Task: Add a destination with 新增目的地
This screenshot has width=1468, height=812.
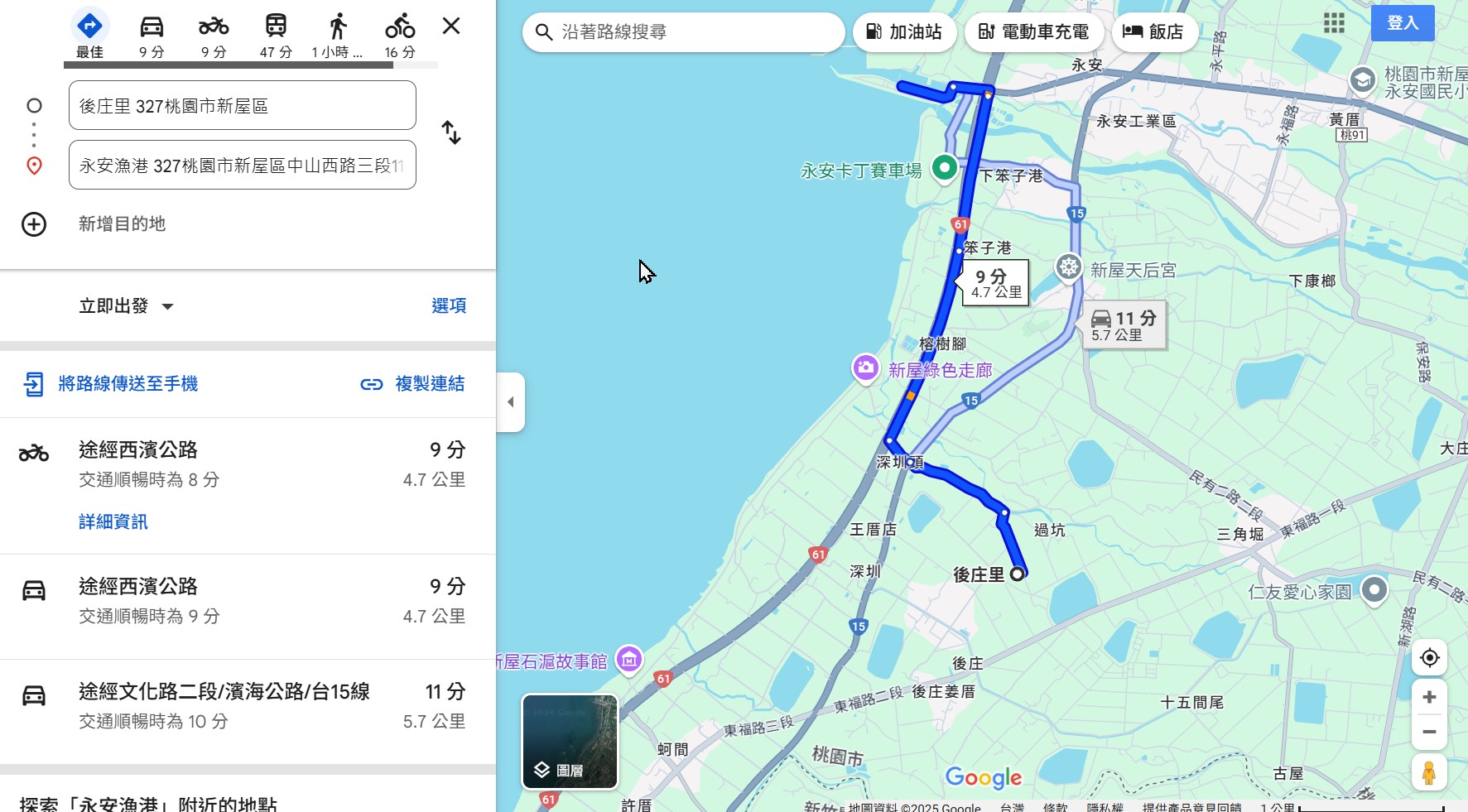Action: pyautogui.click(x=122, y=223)
